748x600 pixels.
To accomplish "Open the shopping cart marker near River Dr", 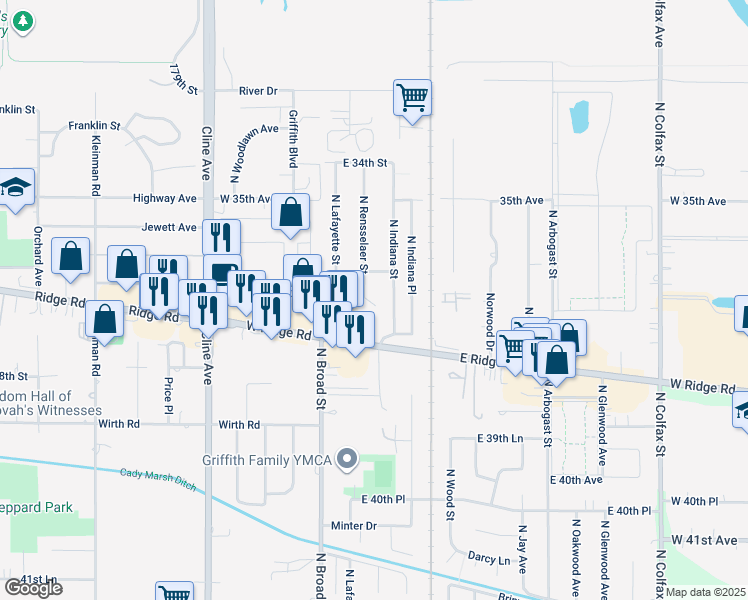I will 412,98.
